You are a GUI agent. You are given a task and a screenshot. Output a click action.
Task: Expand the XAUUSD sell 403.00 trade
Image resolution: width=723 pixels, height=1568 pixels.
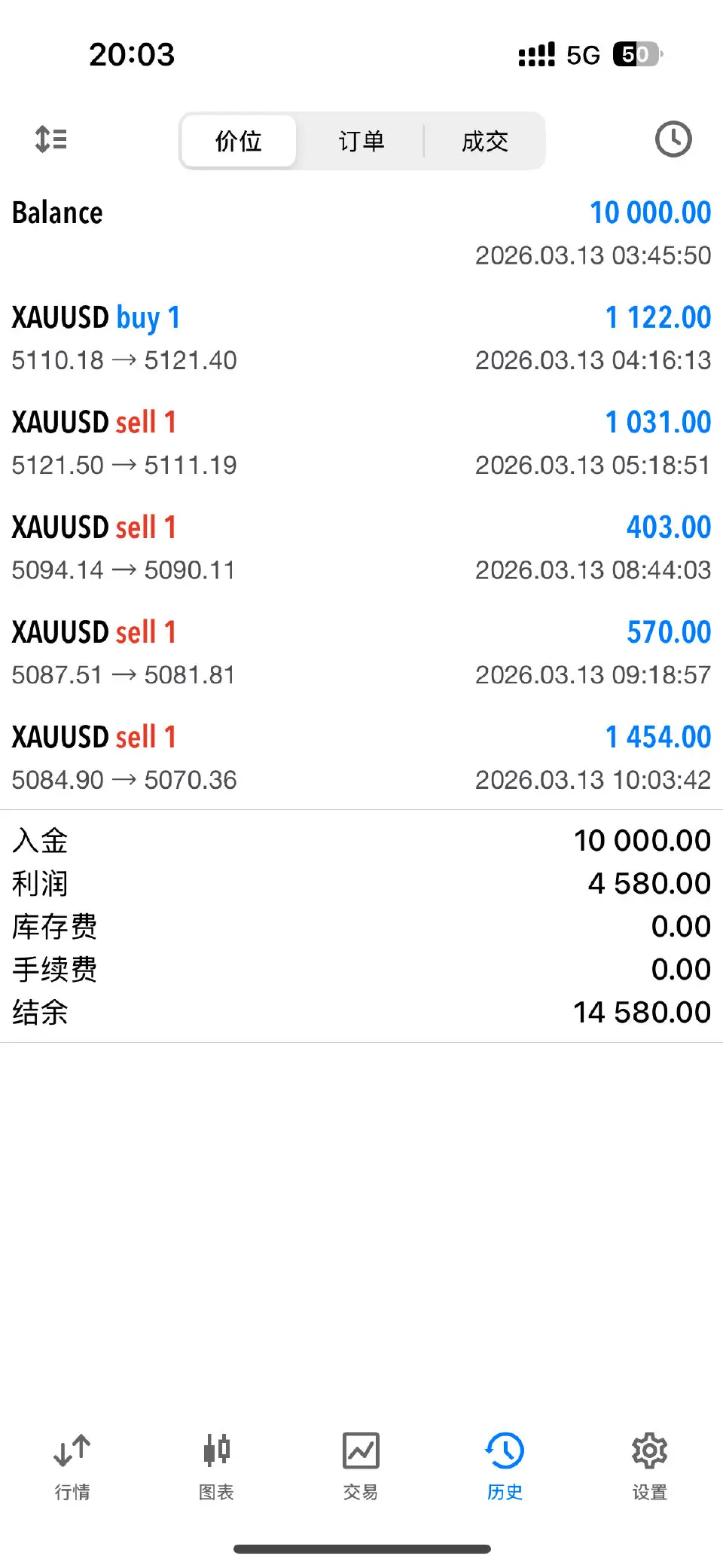[361, 547]
